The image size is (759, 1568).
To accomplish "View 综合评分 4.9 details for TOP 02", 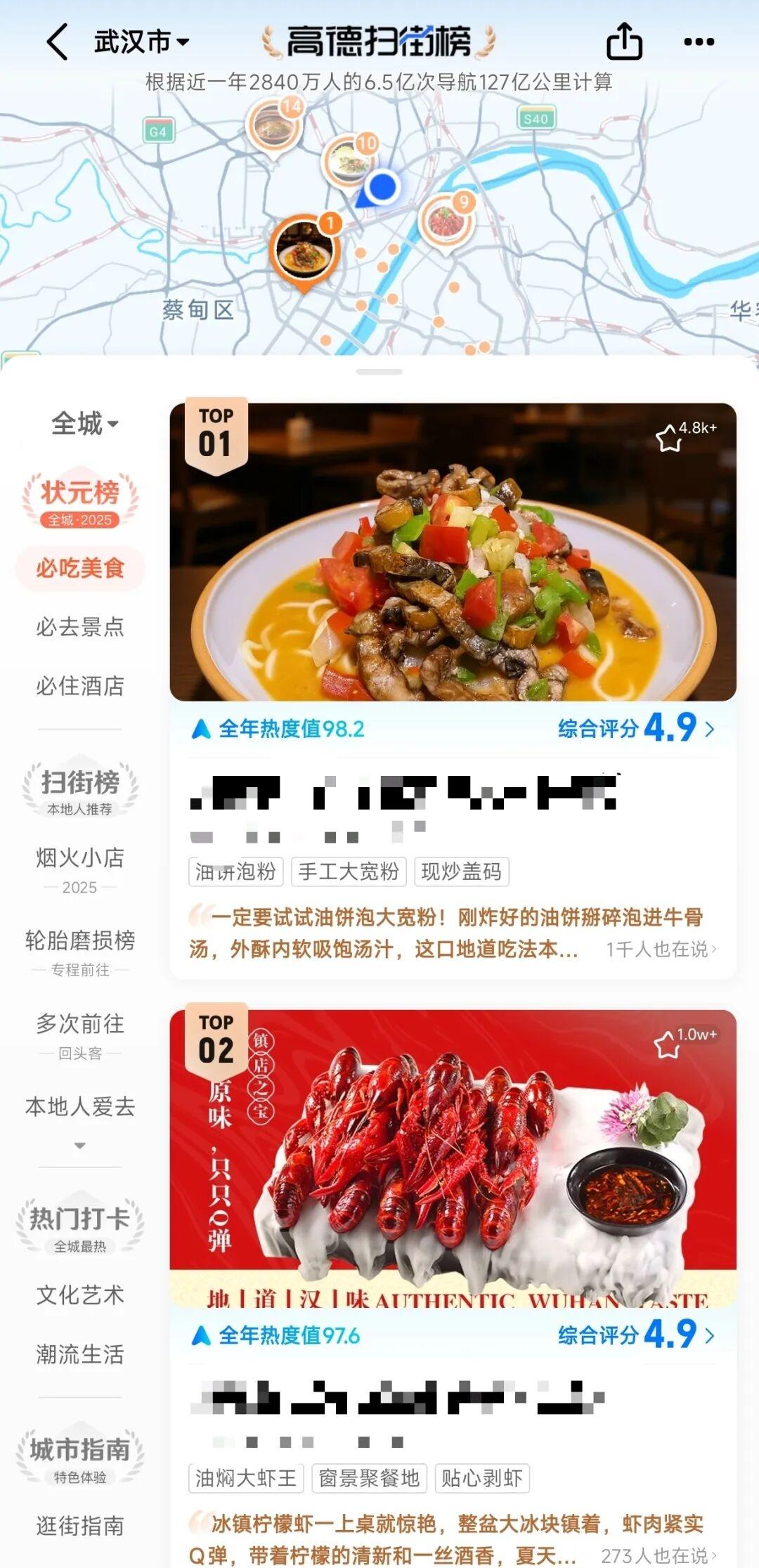I will [x=636, y=1334].
